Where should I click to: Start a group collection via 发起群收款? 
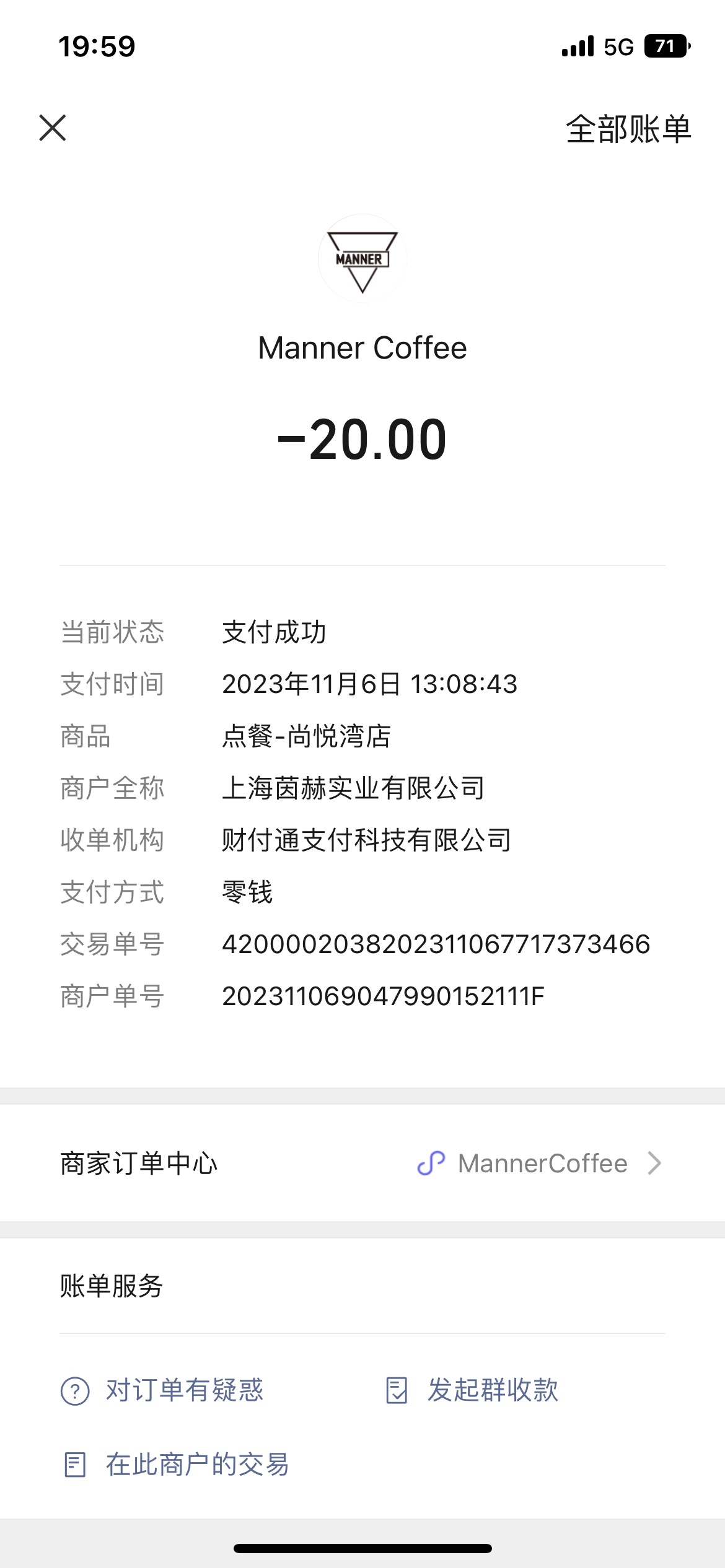pos(472,1390)
